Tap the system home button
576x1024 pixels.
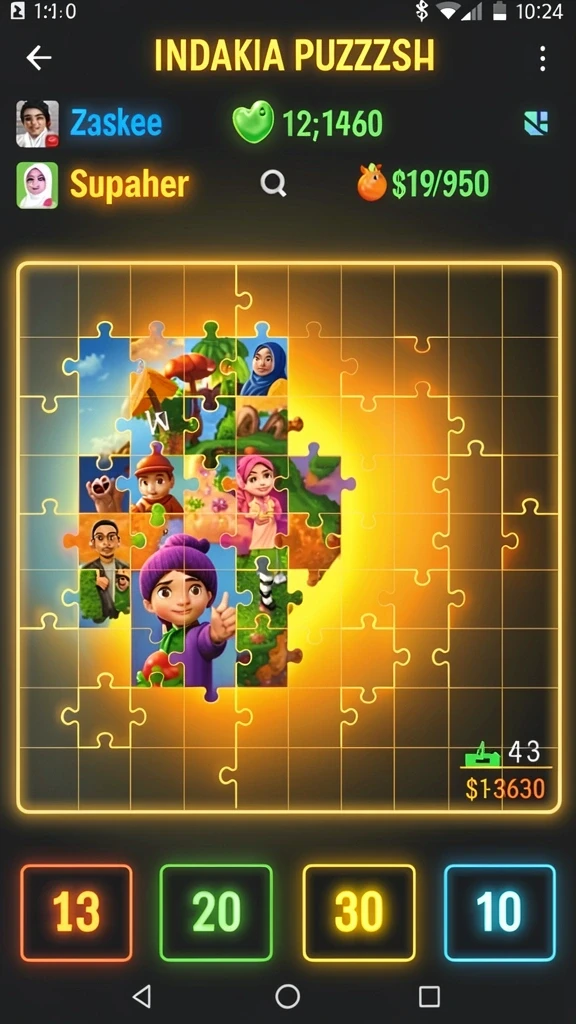pyautogui.click(x=287, y=997)
